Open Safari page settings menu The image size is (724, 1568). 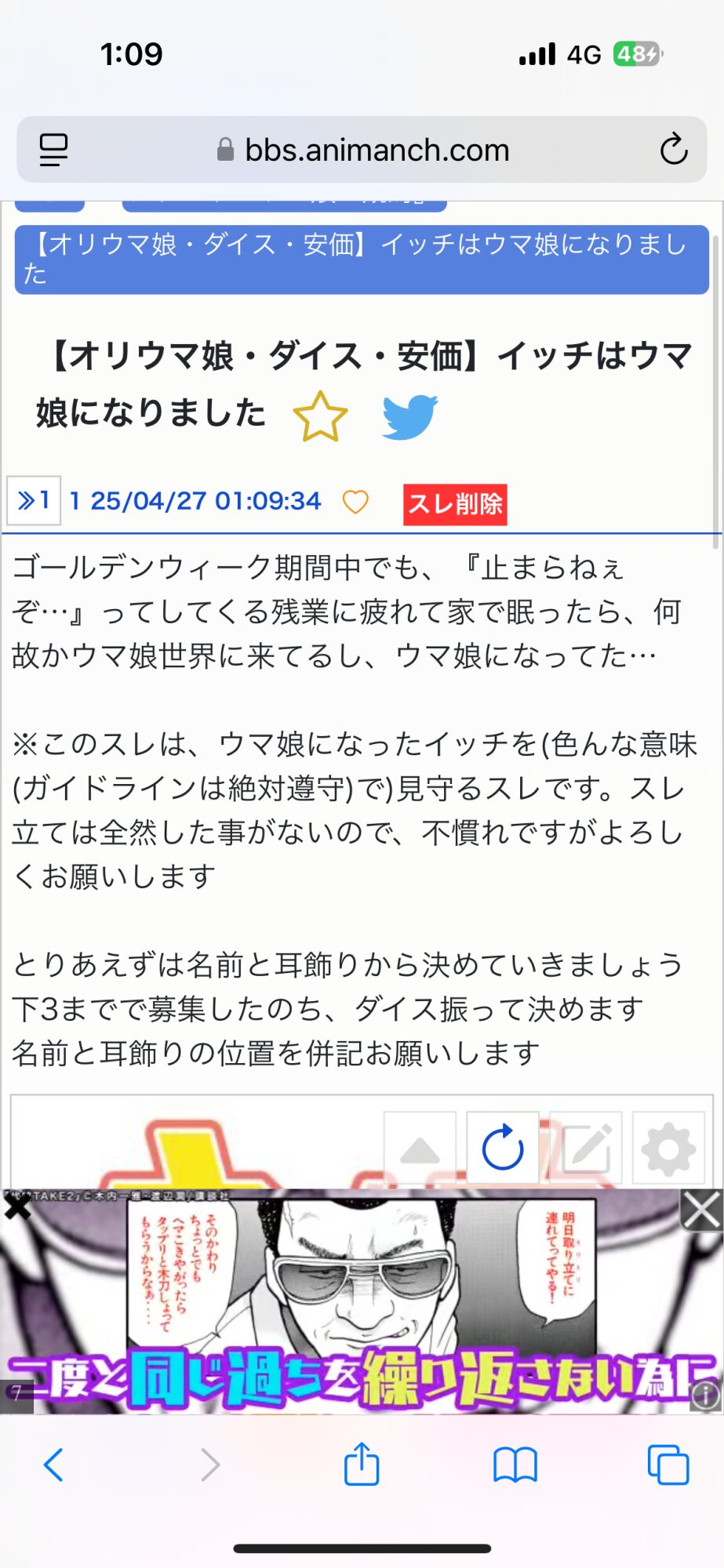pos(53,150)
